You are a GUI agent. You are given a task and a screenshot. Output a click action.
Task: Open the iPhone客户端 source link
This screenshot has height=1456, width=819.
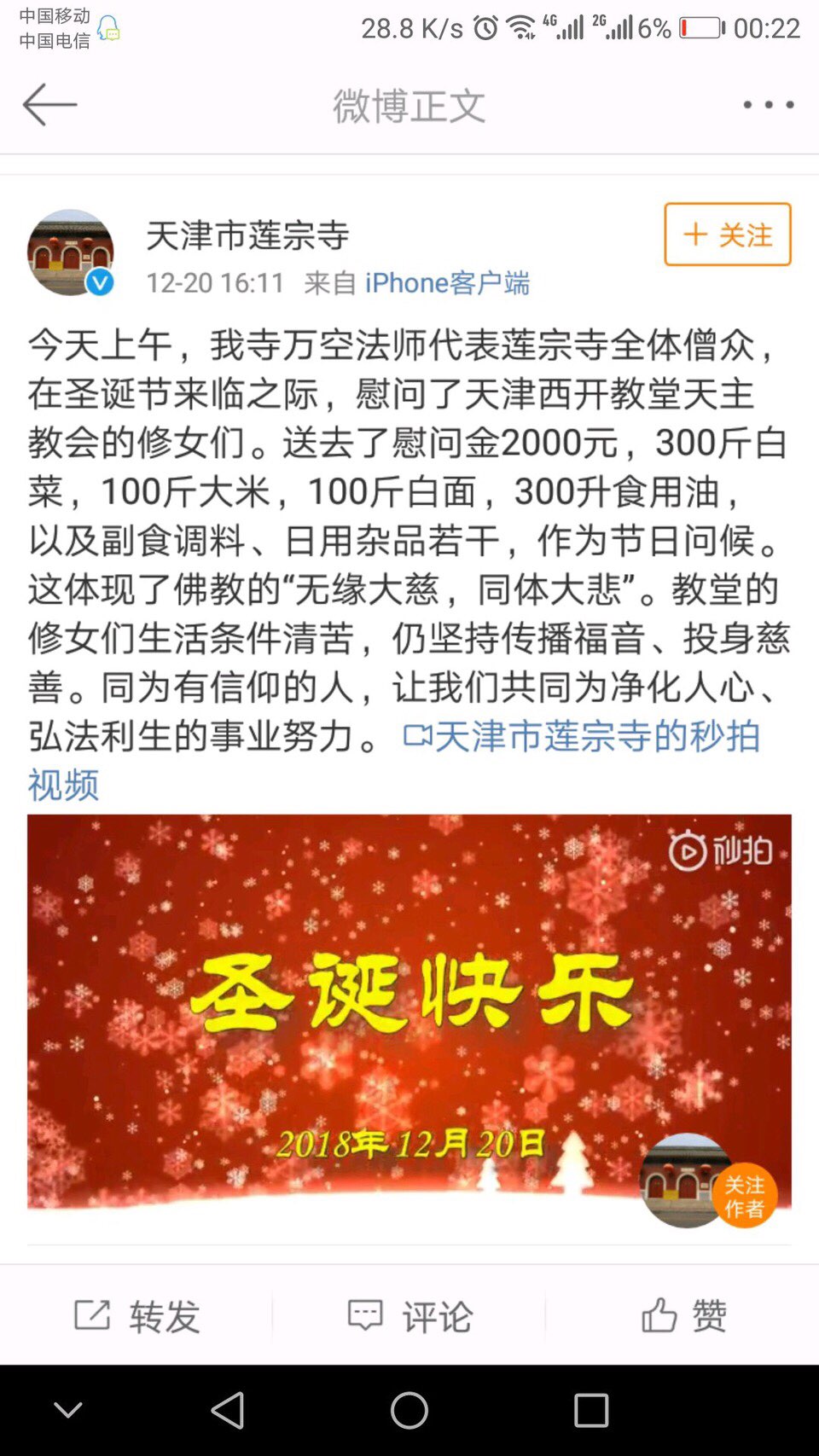pos(447,283)
